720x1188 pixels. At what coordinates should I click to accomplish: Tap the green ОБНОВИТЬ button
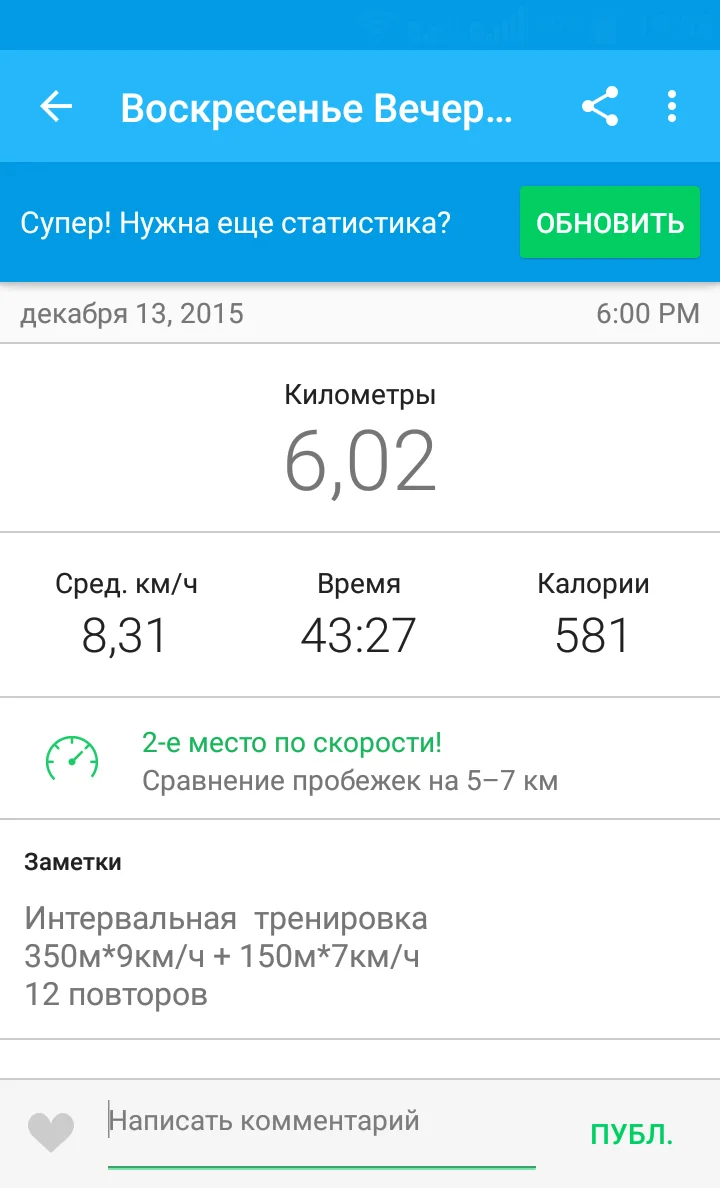[x=609, y=222]
